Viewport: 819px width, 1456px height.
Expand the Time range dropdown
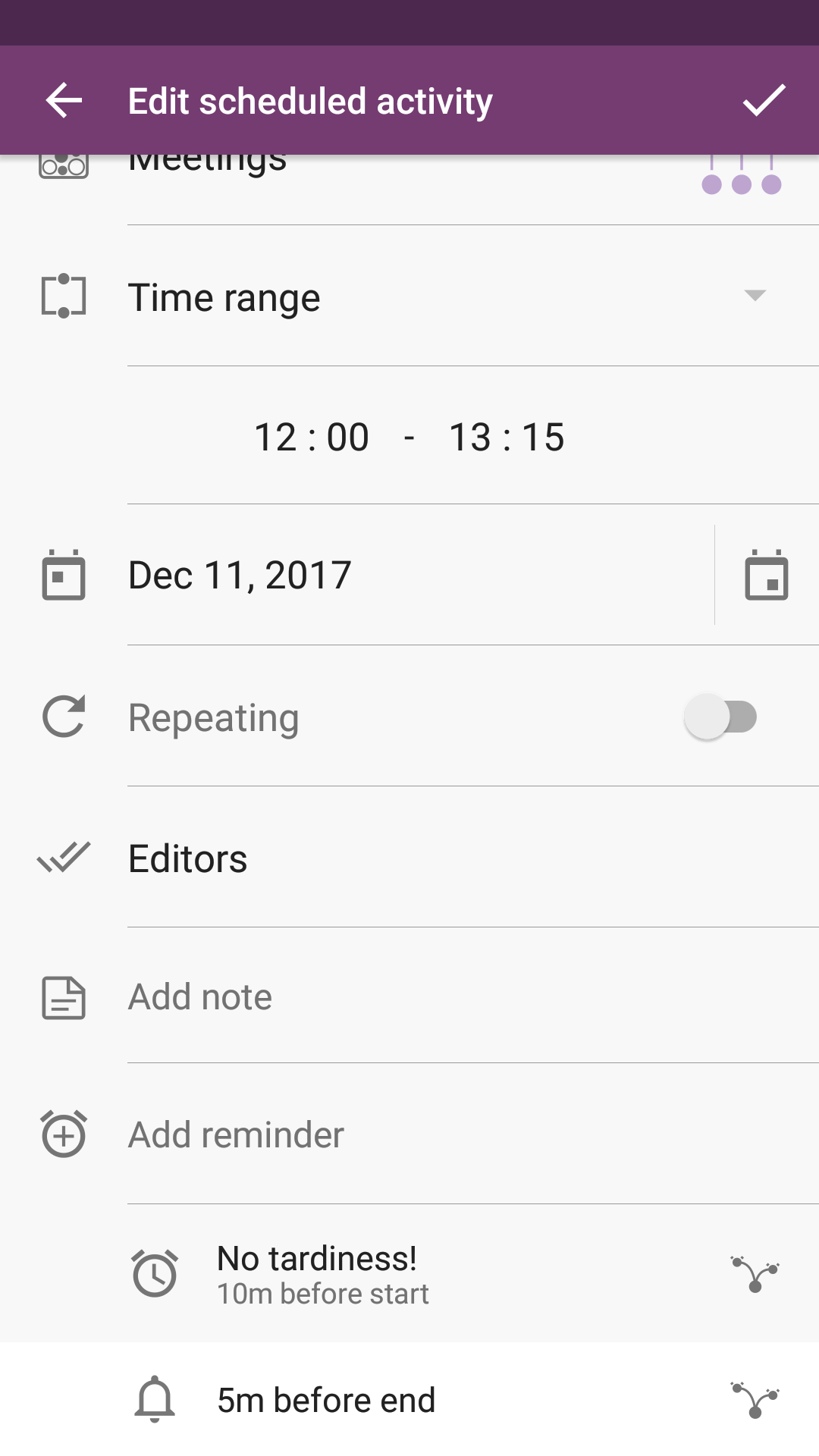754,296
